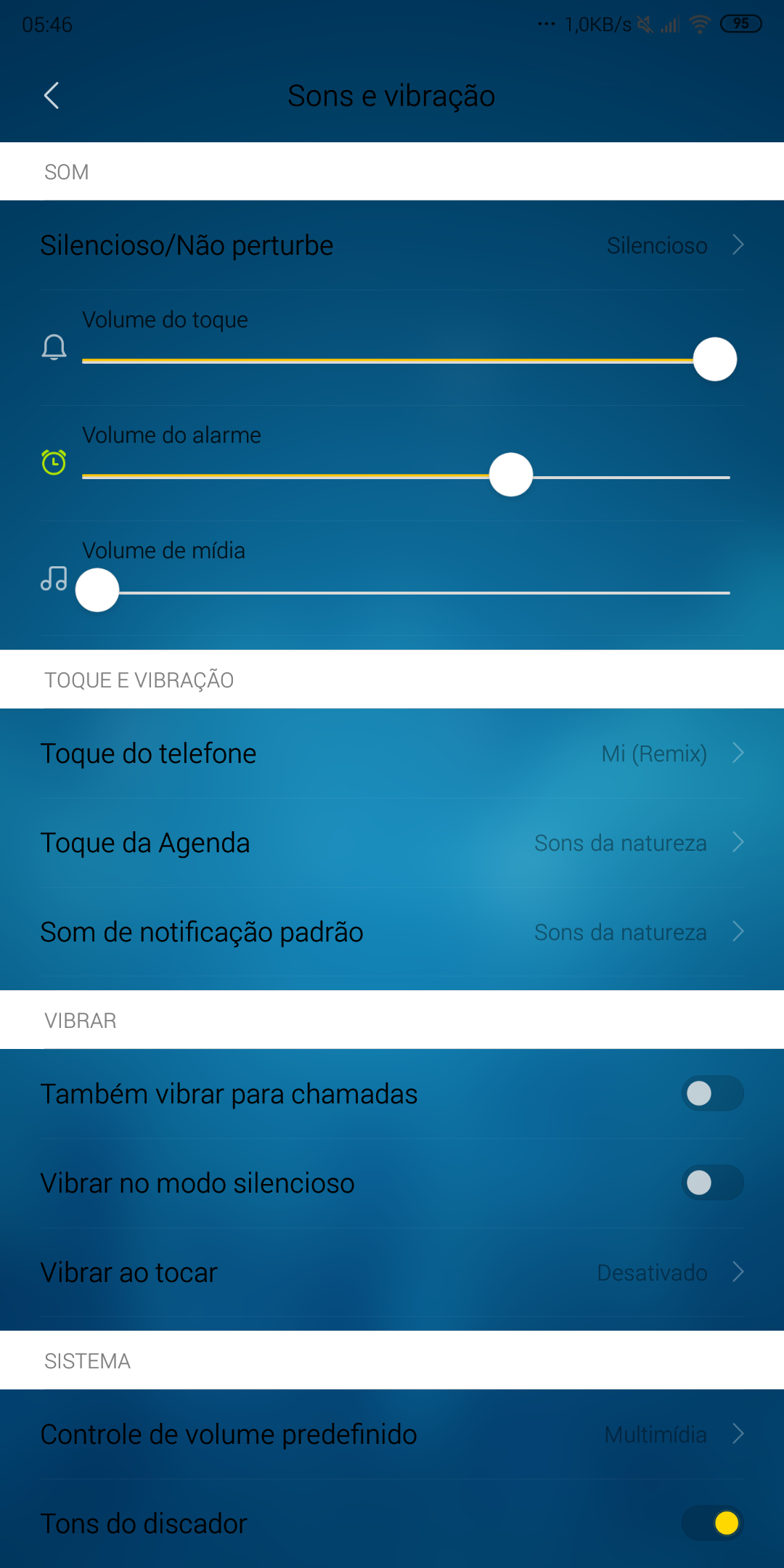Viewport: 784px width, 1568px height.
Task: Enable Também vibrar para chamadas
Action: point(712,1093)
